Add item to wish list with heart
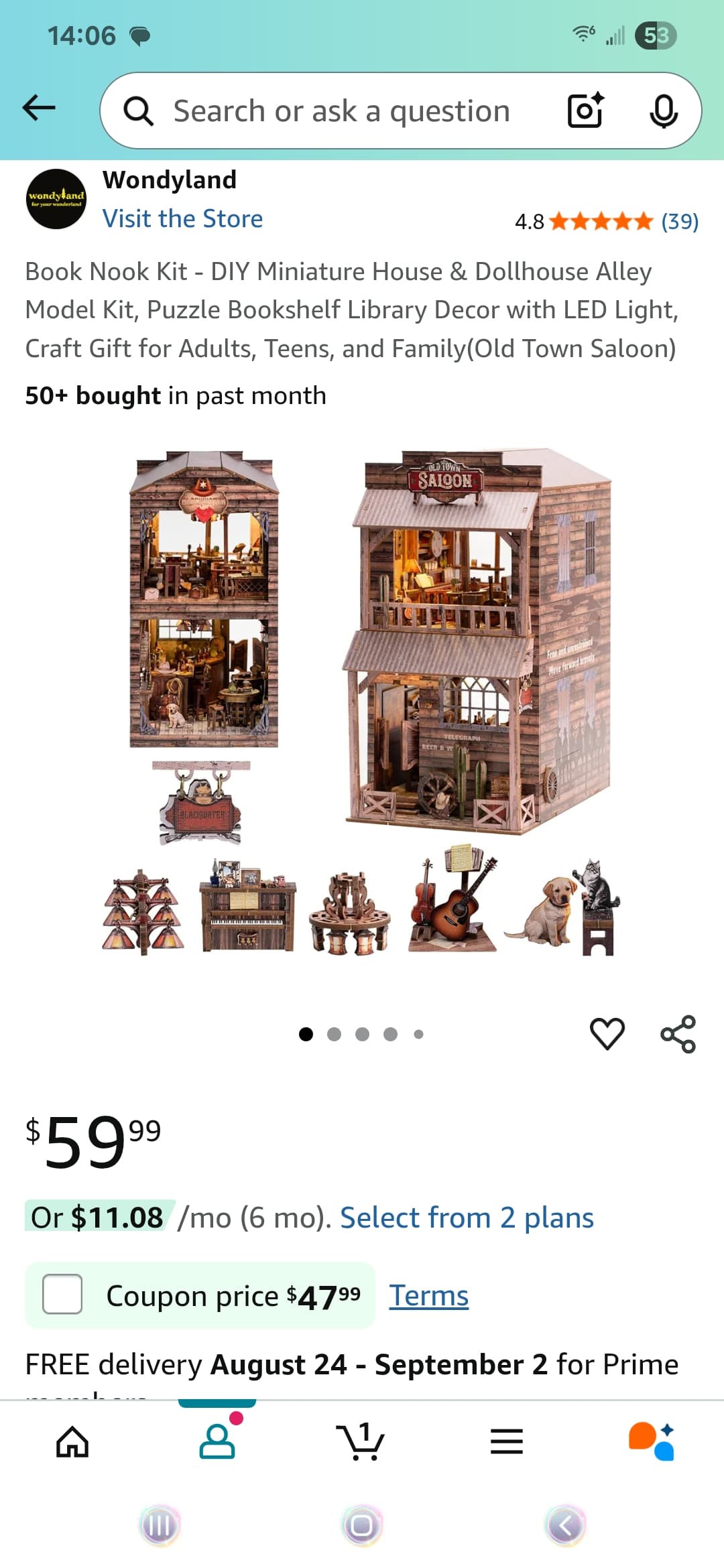The height and width of the screenshot is (1568, 724). click(x=607, y=1033)
